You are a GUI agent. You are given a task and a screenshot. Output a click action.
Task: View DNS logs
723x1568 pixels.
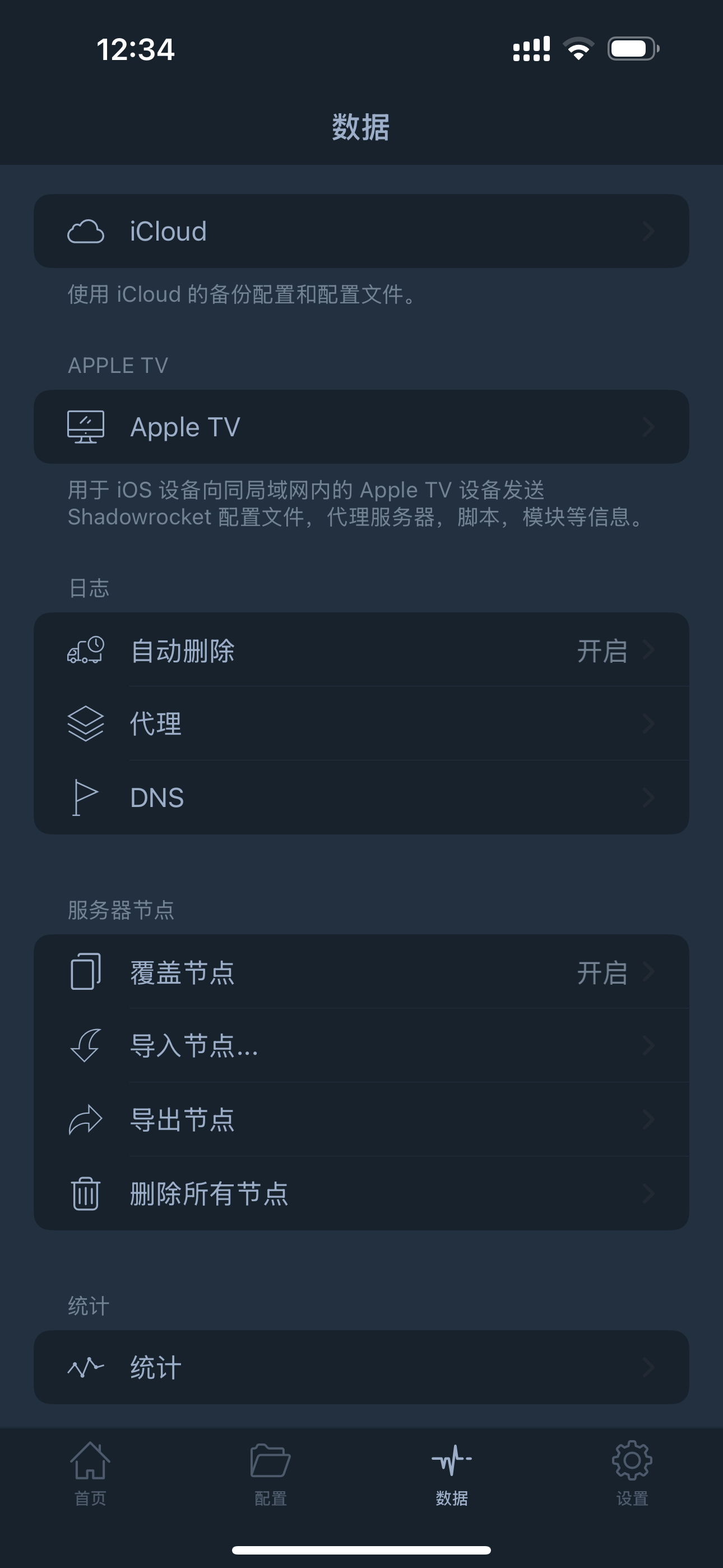pyautogui.click(x=361, y=797)
